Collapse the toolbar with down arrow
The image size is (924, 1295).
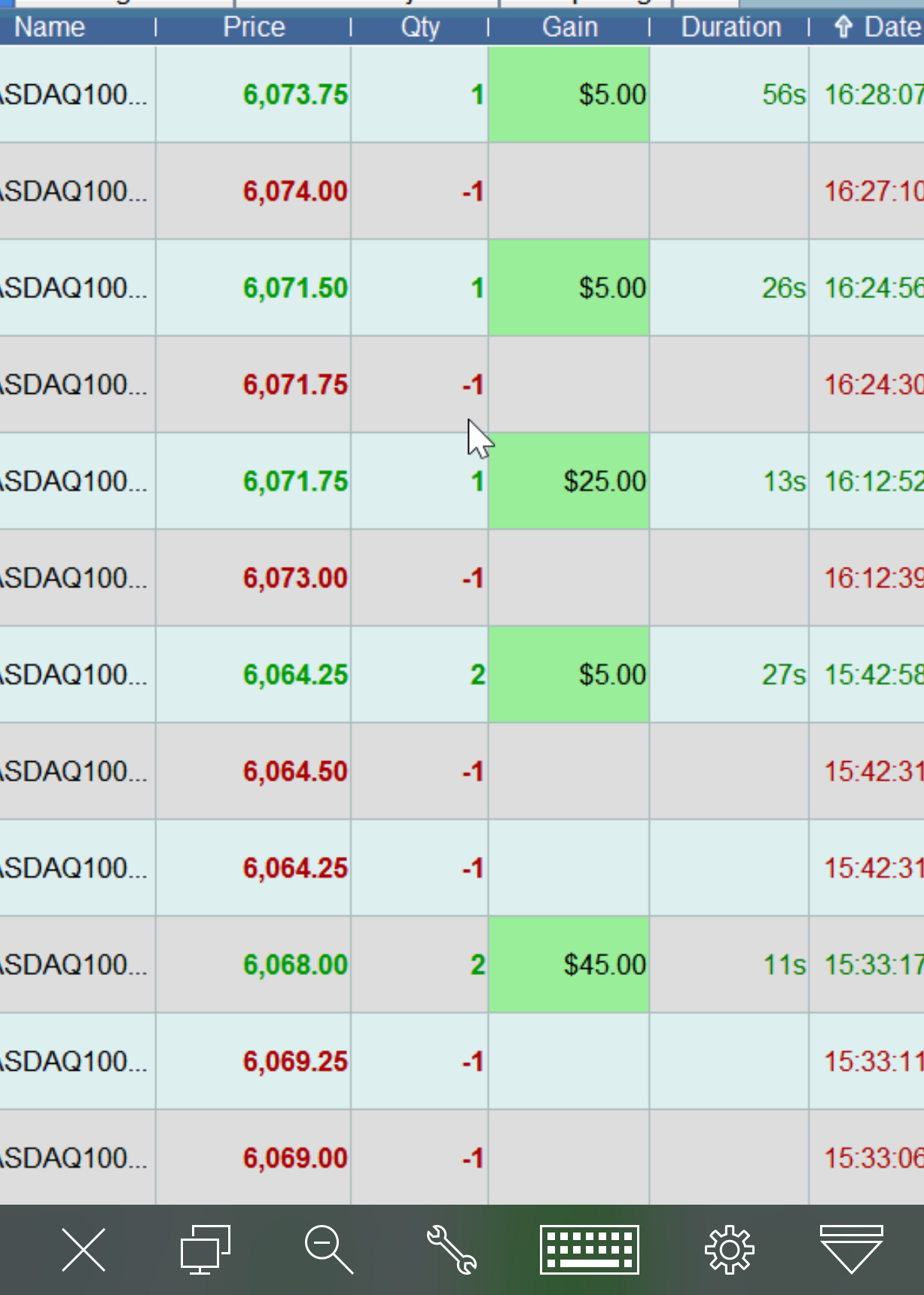coord(851,1250)
